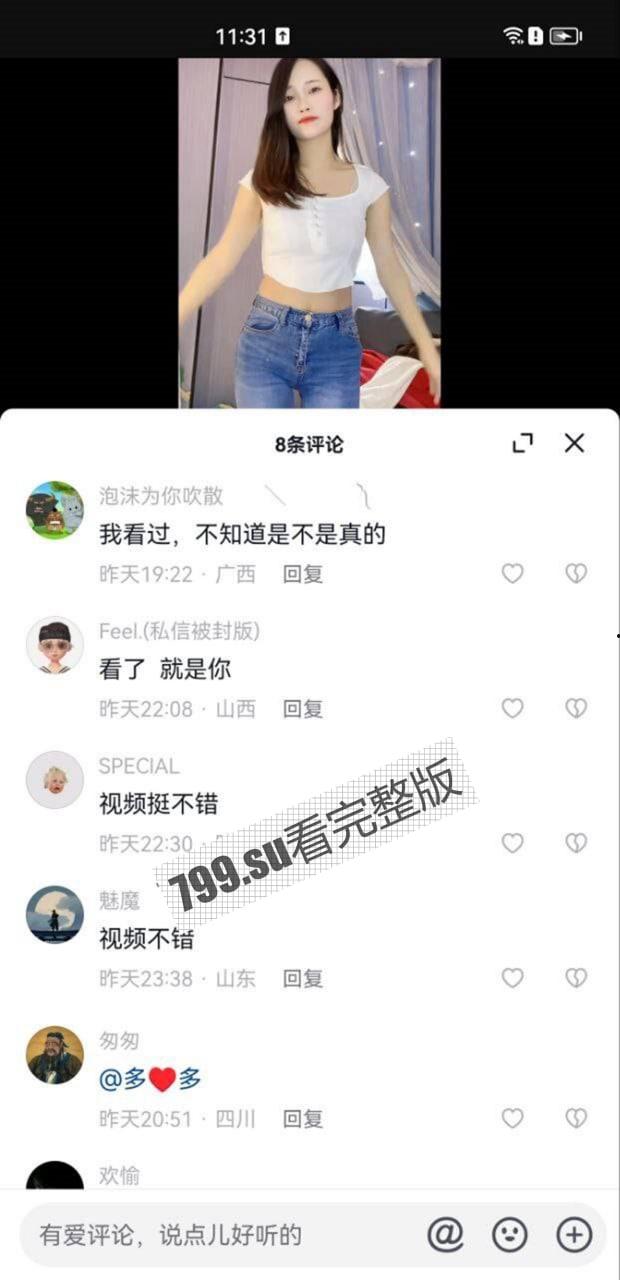This screenshot has width=620, height=1280.
Task: Reply to 魅魔's comment
Action: (x=302, y=979)
